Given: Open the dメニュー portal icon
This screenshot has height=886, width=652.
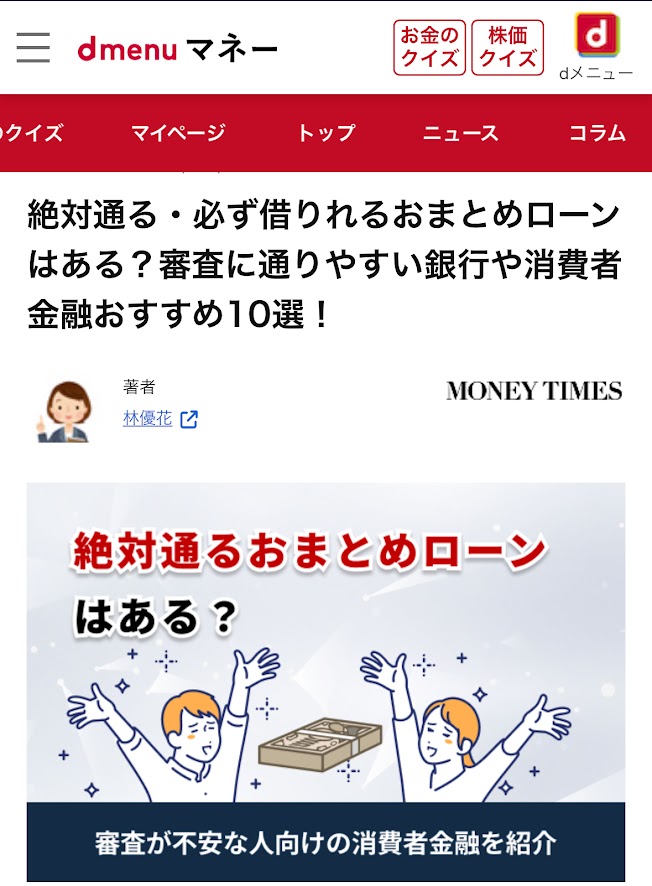Looking at the screenshot, I should tap(596, 47).
